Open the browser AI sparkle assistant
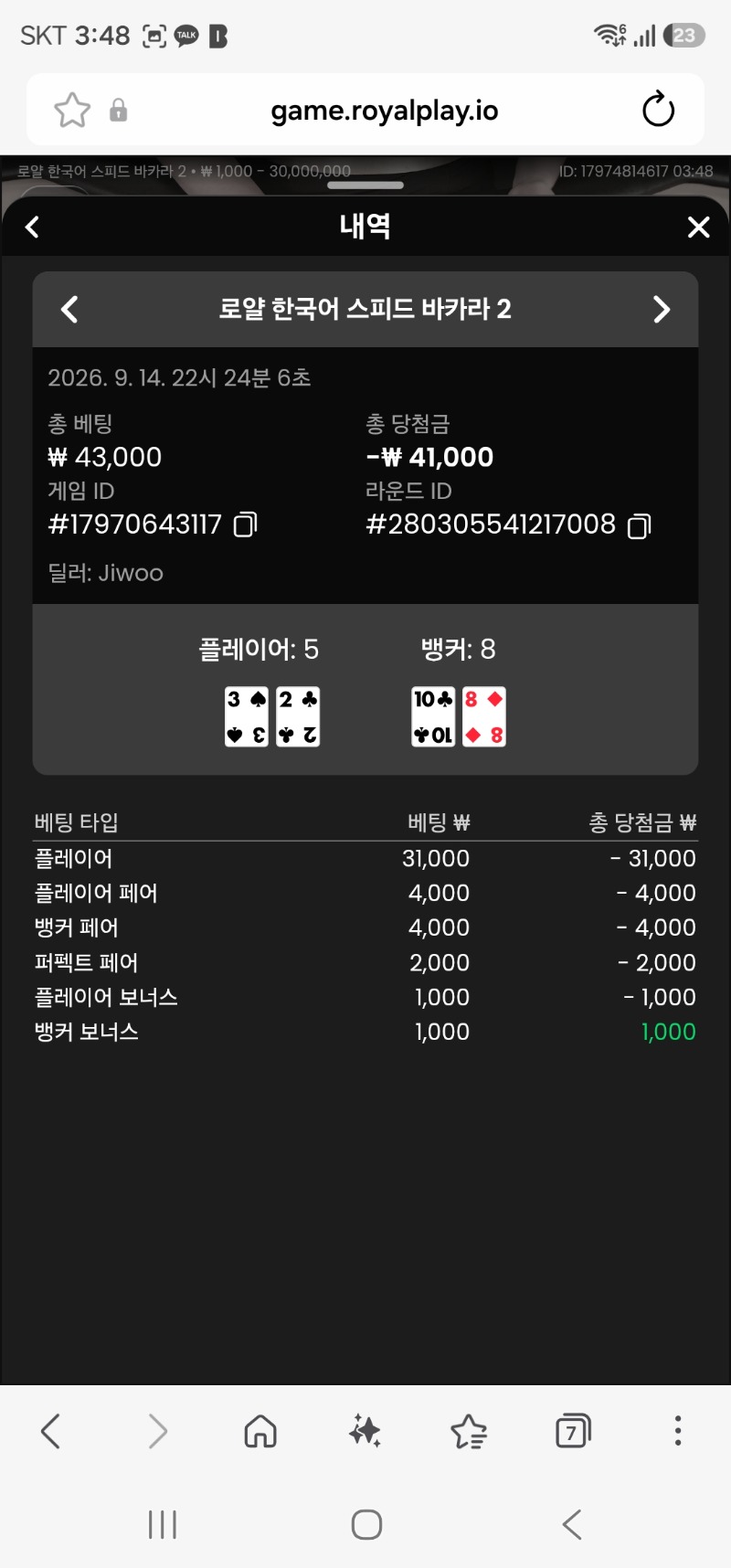This screenshot has width=731, height=1568. tap(365, 1431)
